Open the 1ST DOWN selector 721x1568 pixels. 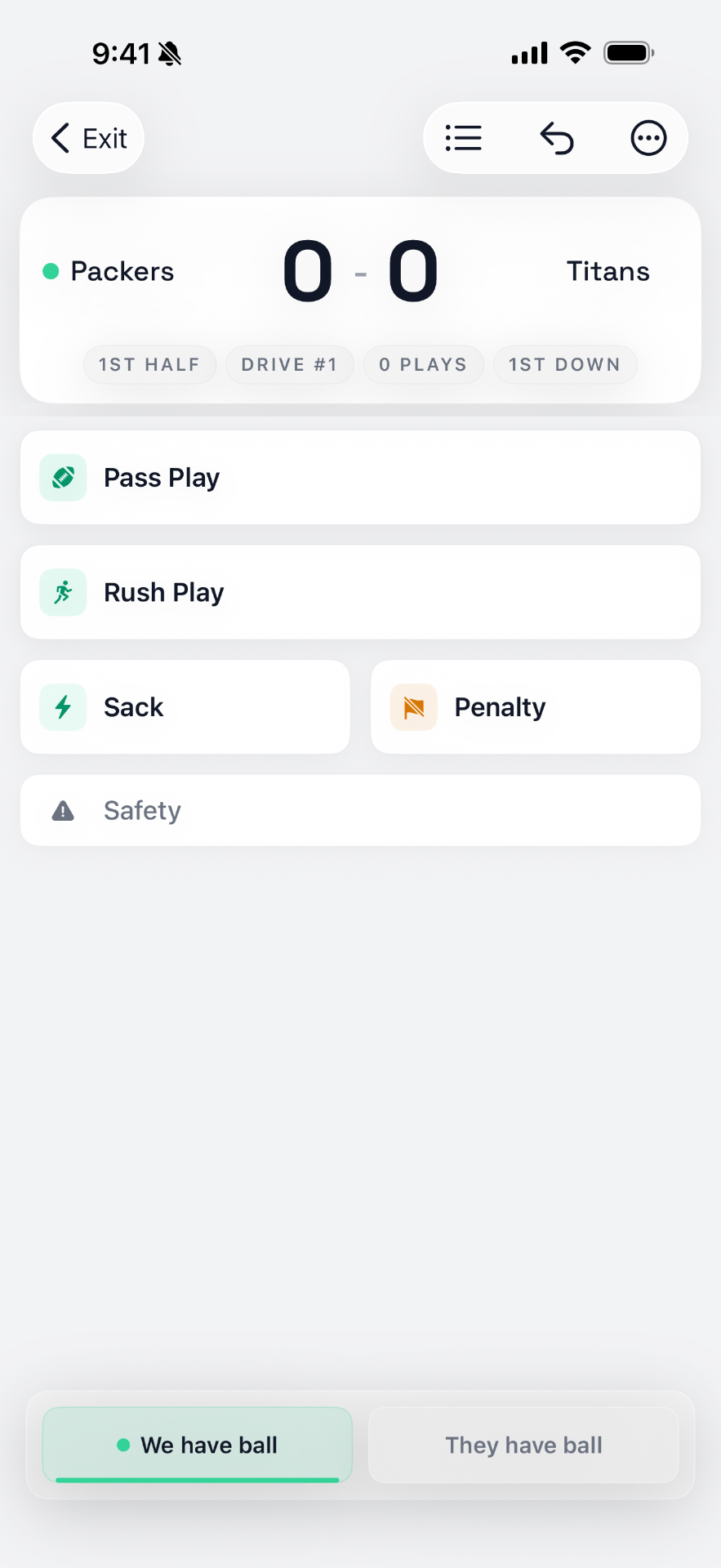(x=564, y=364)
